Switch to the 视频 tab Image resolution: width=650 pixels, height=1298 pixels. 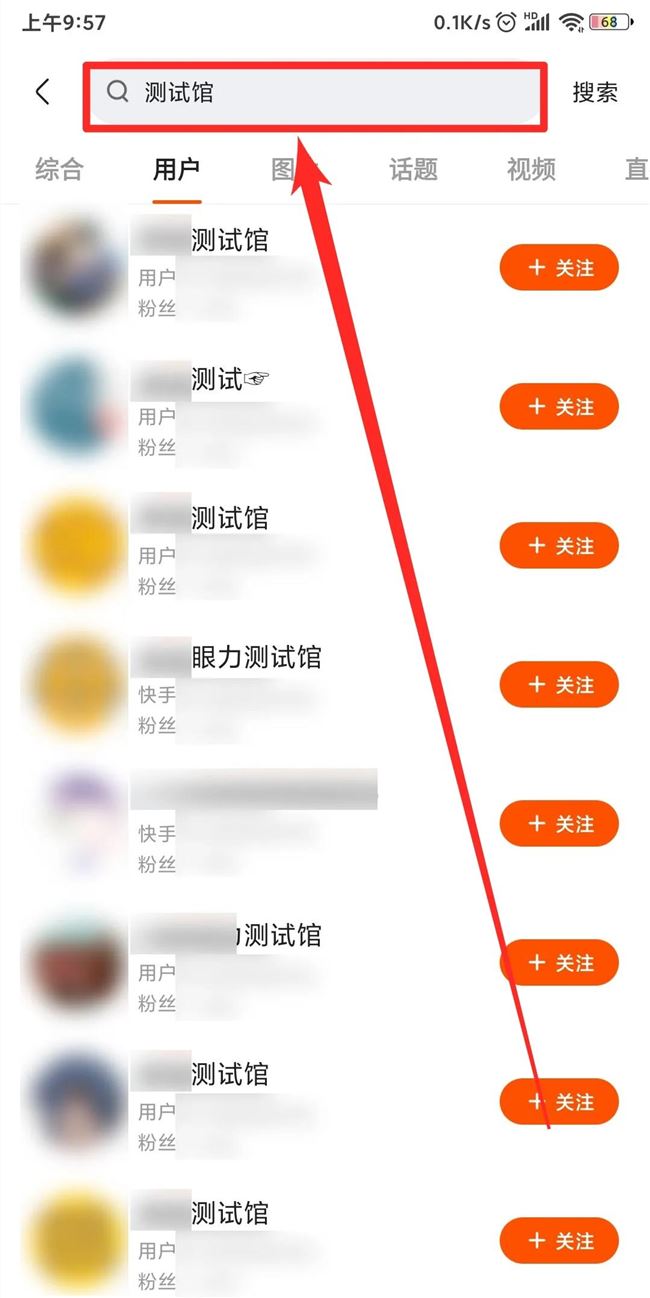[531, 169]
